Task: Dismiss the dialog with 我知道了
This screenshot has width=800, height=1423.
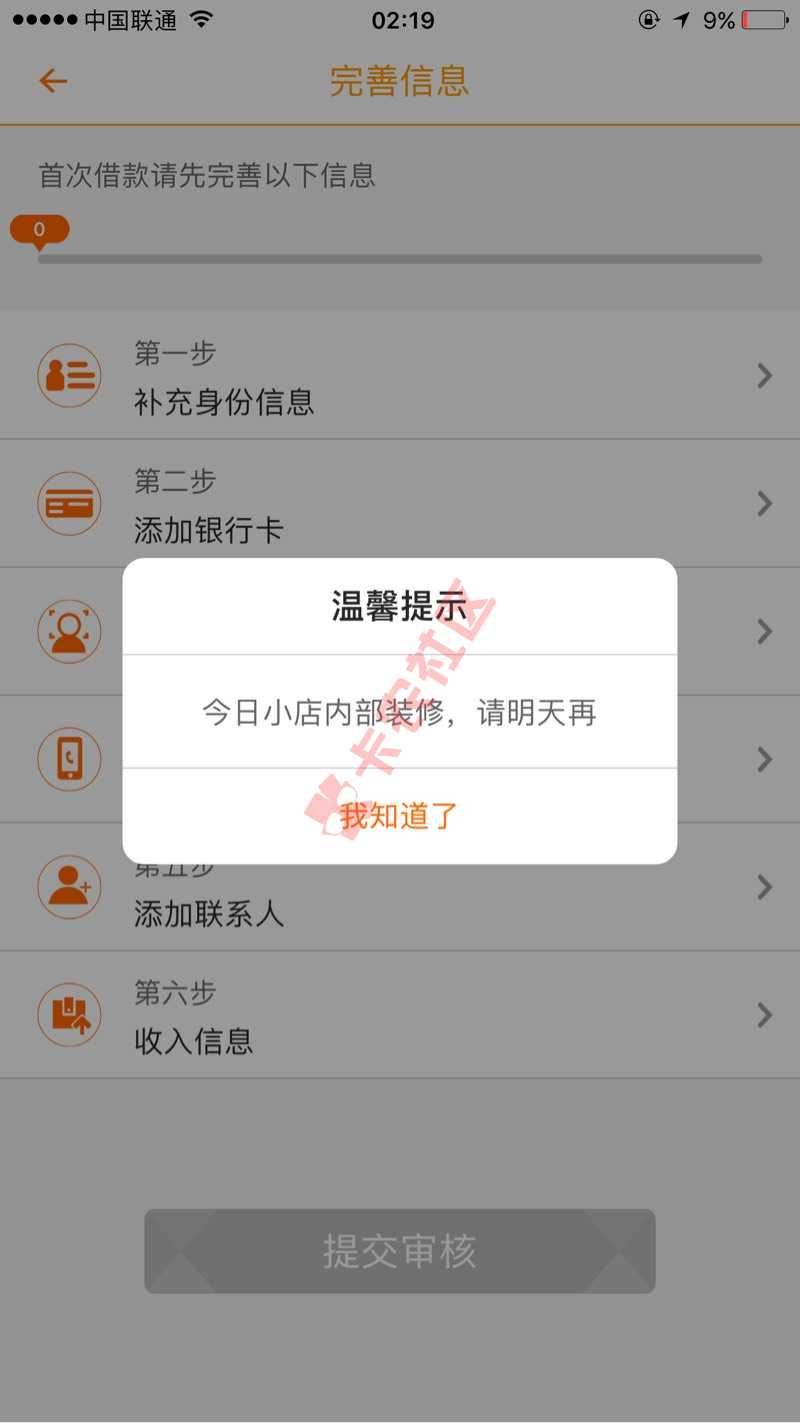Action: coord(399,816)
